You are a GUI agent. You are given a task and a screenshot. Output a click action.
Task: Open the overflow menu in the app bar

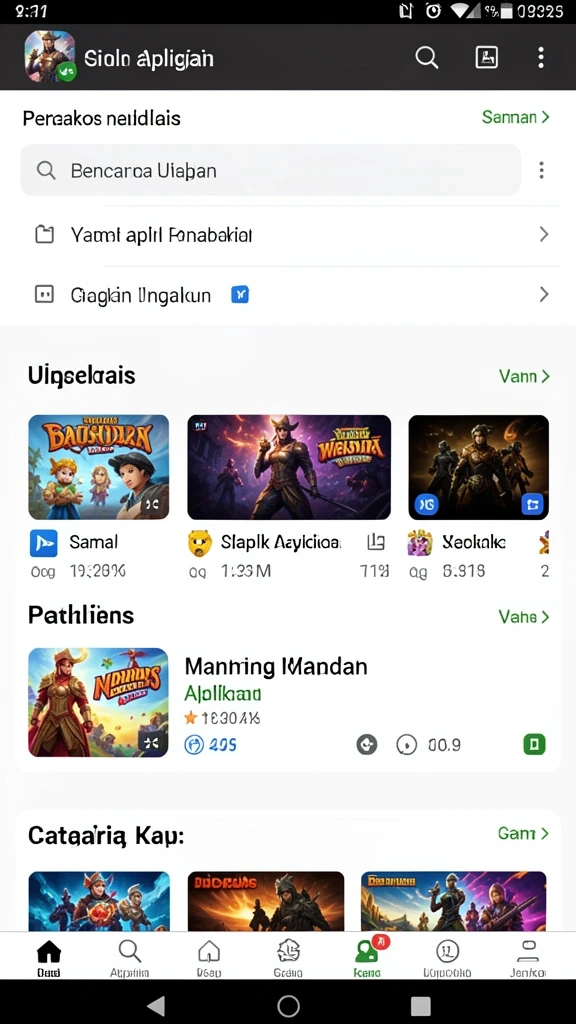541,57
